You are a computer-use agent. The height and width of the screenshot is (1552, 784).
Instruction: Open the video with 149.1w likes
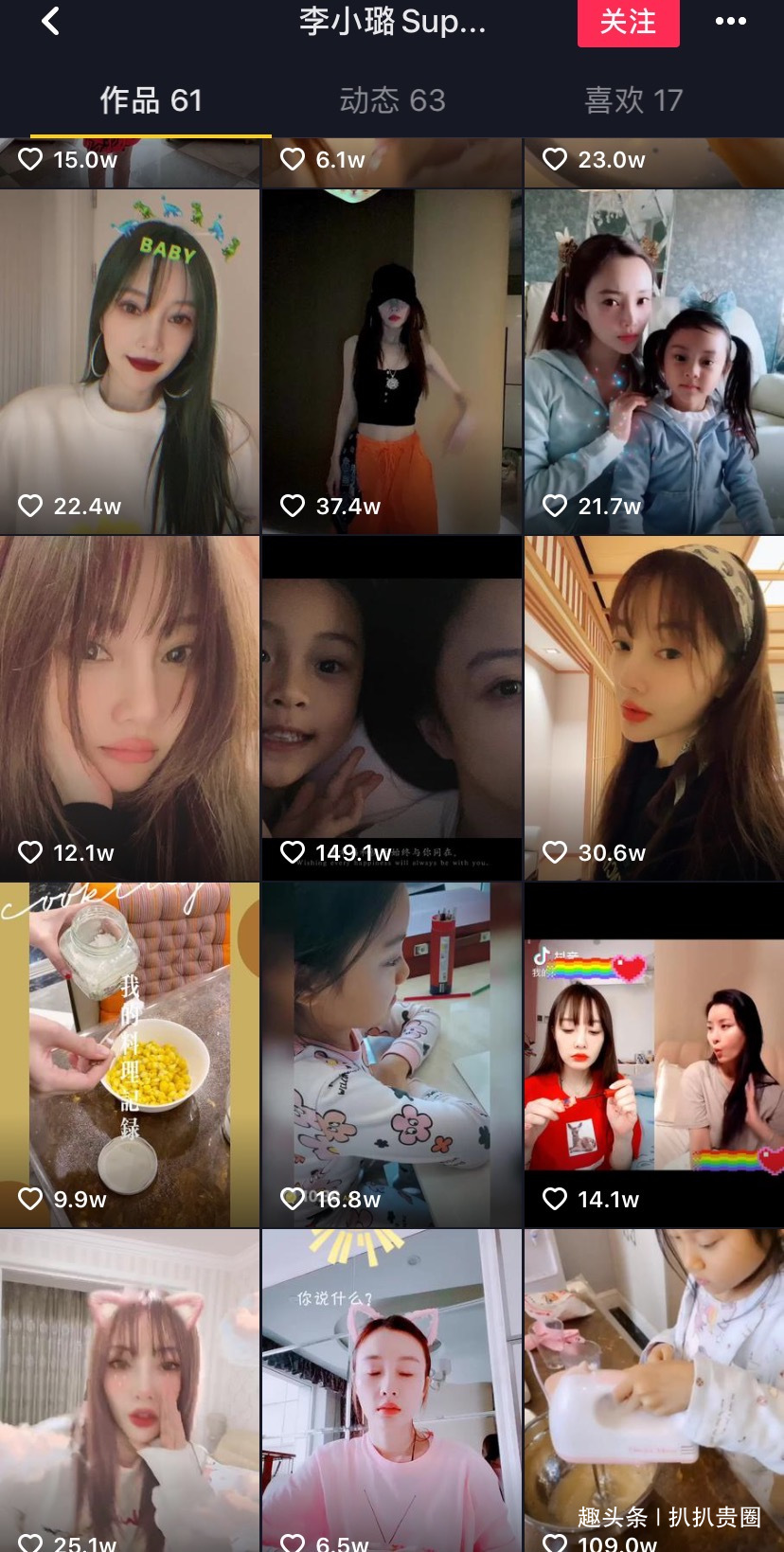pyautogui.click(x=392, y=708)
